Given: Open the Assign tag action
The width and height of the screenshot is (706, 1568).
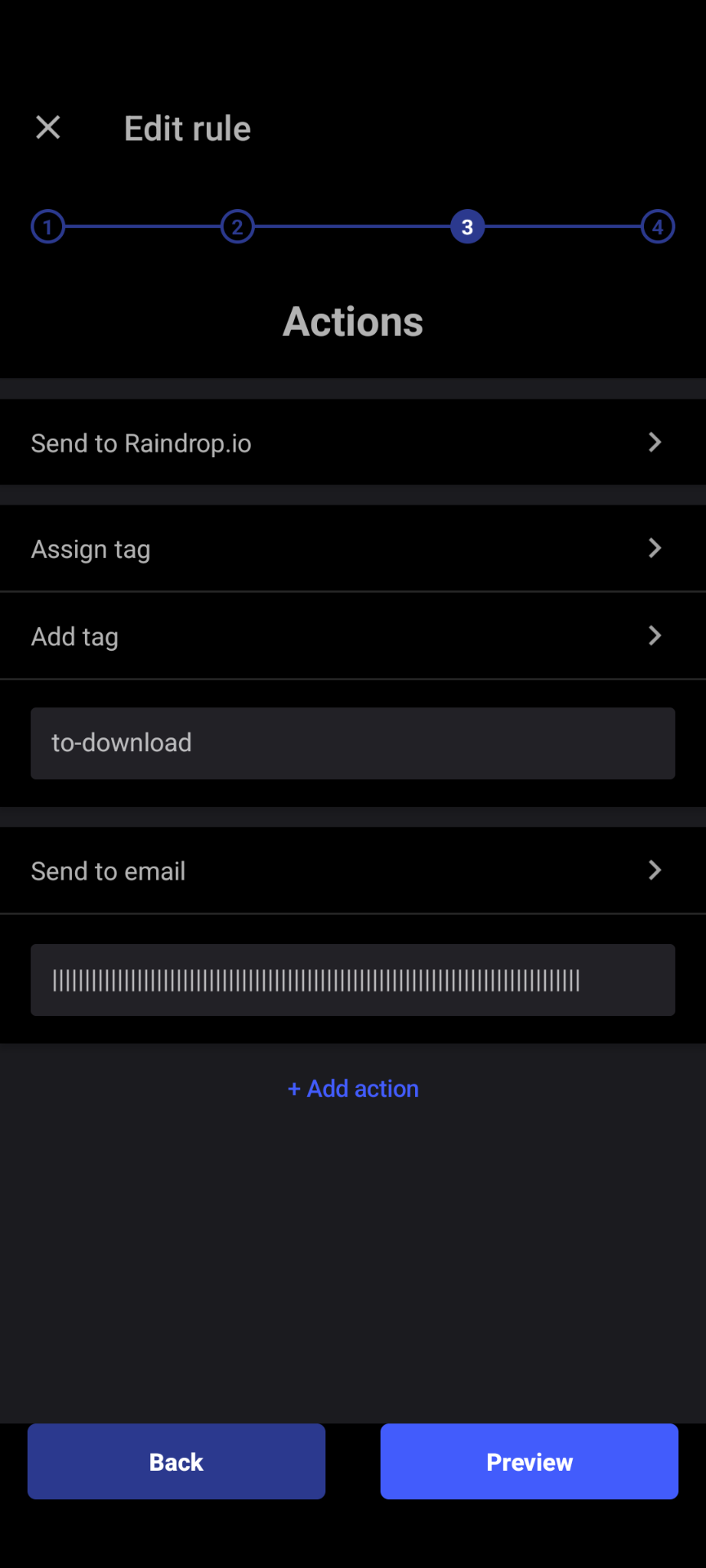Looking at the screenshot, I should coord(353,549).
